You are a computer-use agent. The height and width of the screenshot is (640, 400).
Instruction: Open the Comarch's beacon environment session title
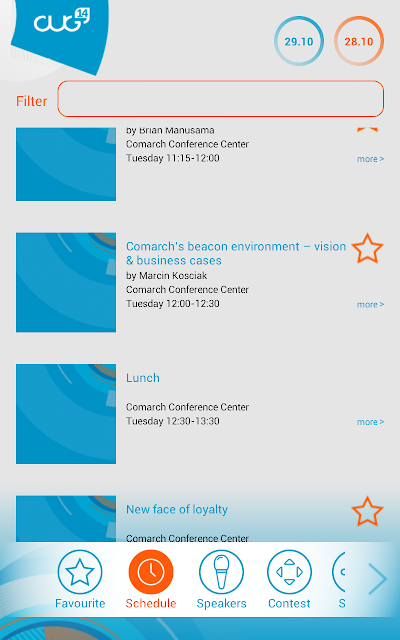[x=236, y=253]
